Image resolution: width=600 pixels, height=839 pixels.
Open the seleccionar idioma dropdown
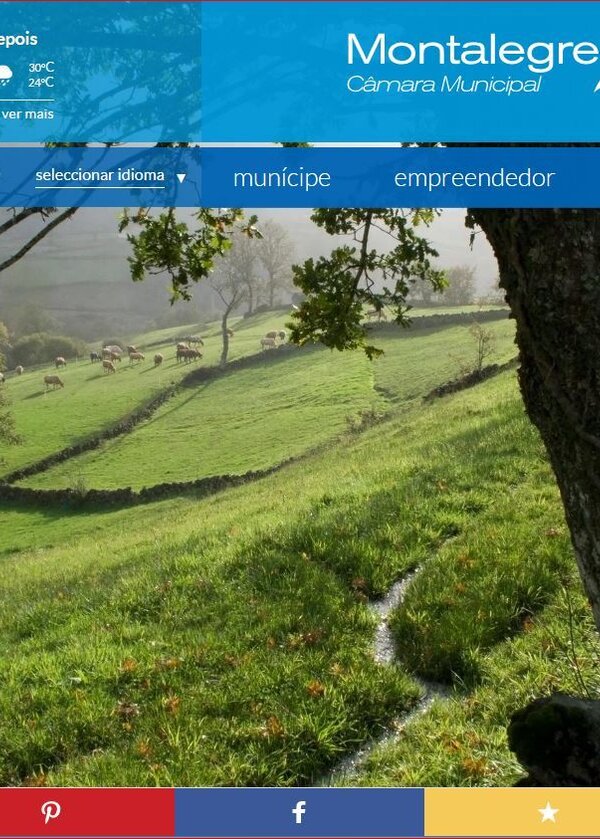click(110, 176)
